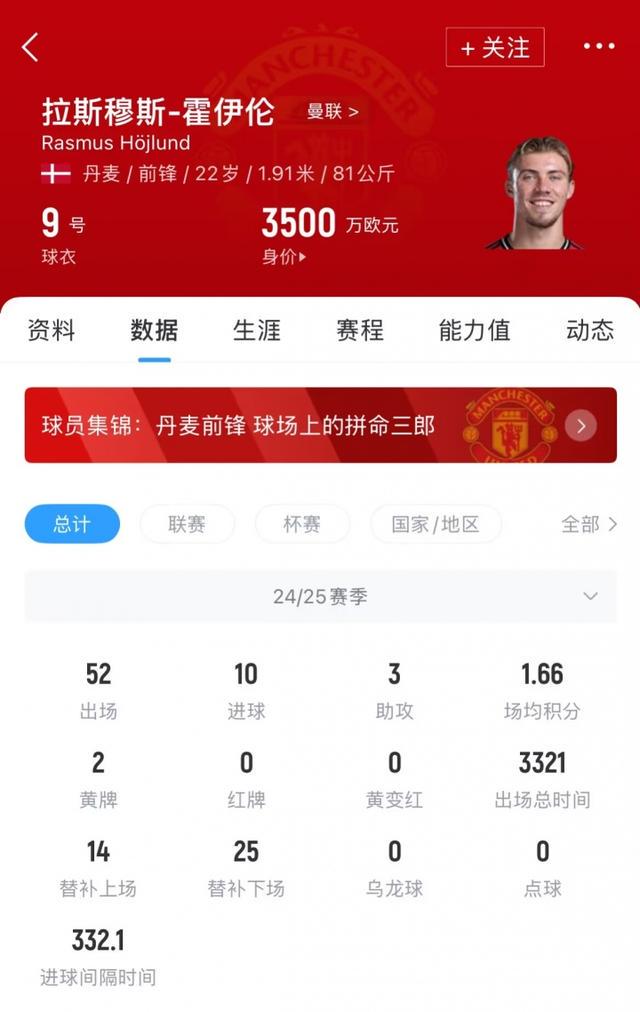
Task: Switch to the 赛程 schedule tab
Action: coord(360,330)
